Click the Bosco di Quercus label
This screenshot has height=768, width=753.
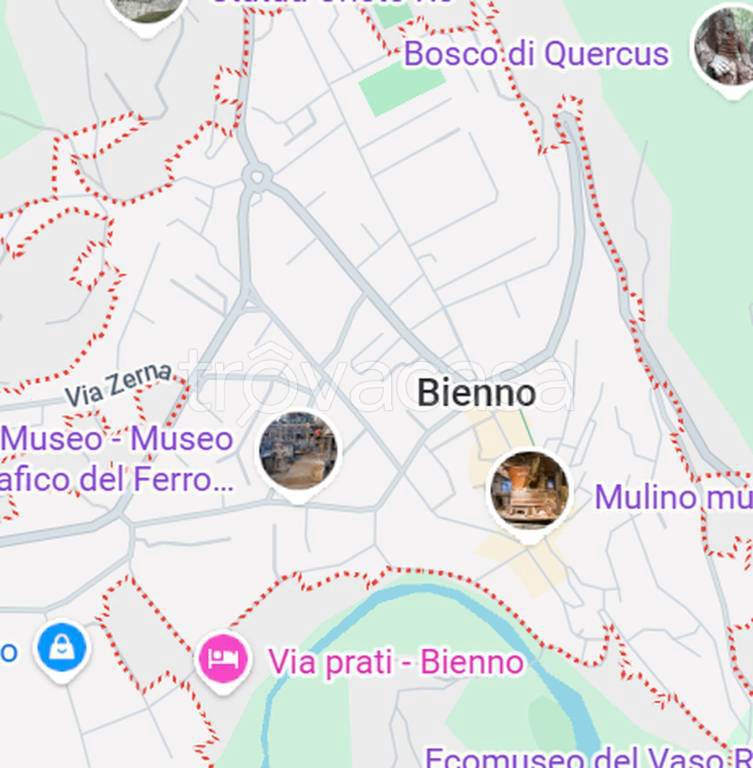(536, 55)
